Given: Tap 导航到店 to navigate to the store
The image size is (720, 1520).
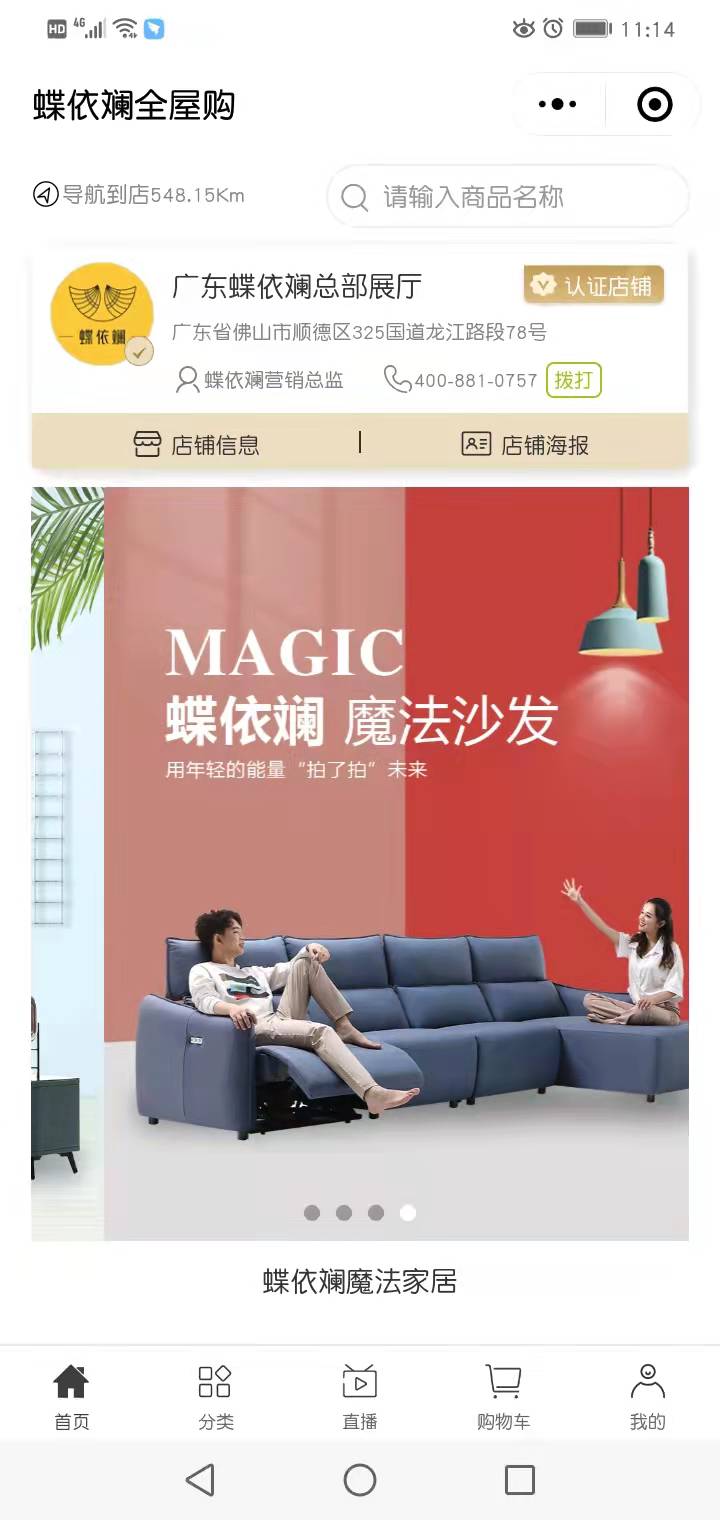Looking at the screenshot, I should click(x=139, y=195).
